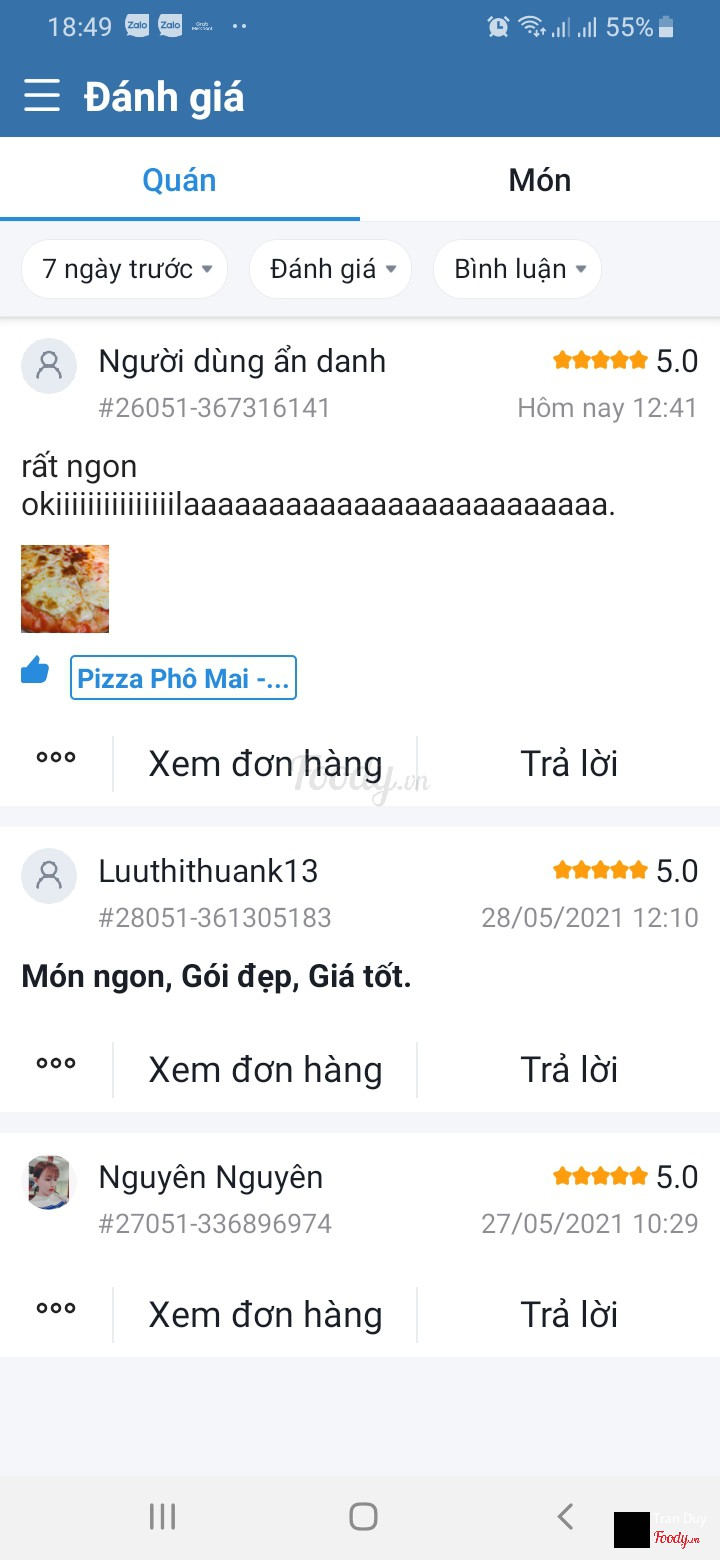Go to the home screen

pos(363,1516)
